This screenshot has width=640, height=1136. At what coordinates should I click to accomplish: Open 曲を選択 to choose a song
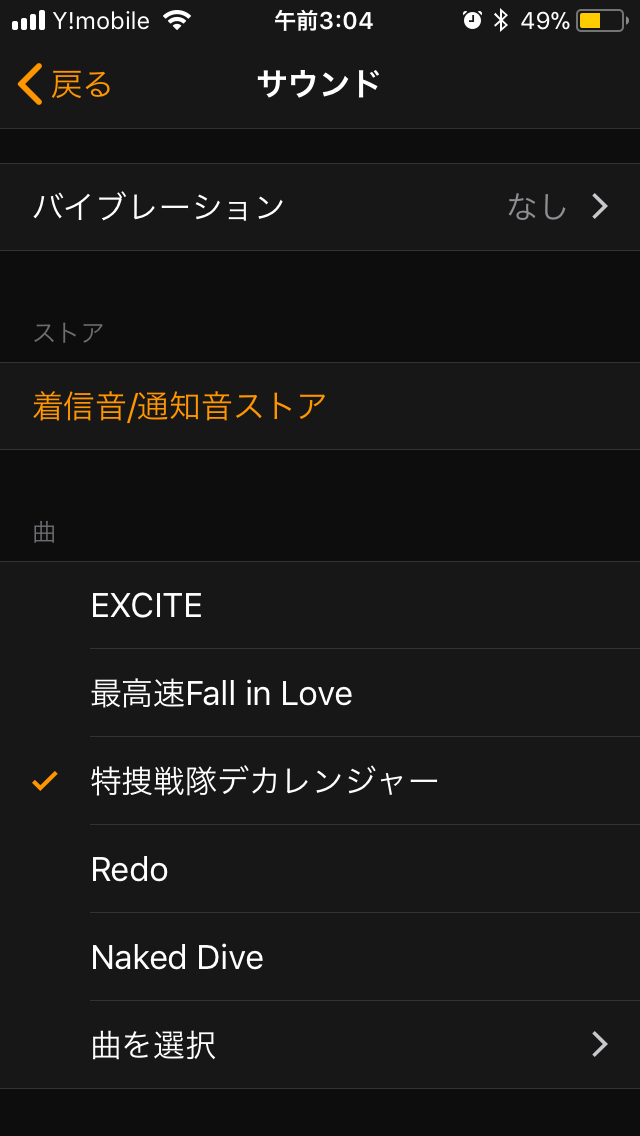pos(320,1045)
